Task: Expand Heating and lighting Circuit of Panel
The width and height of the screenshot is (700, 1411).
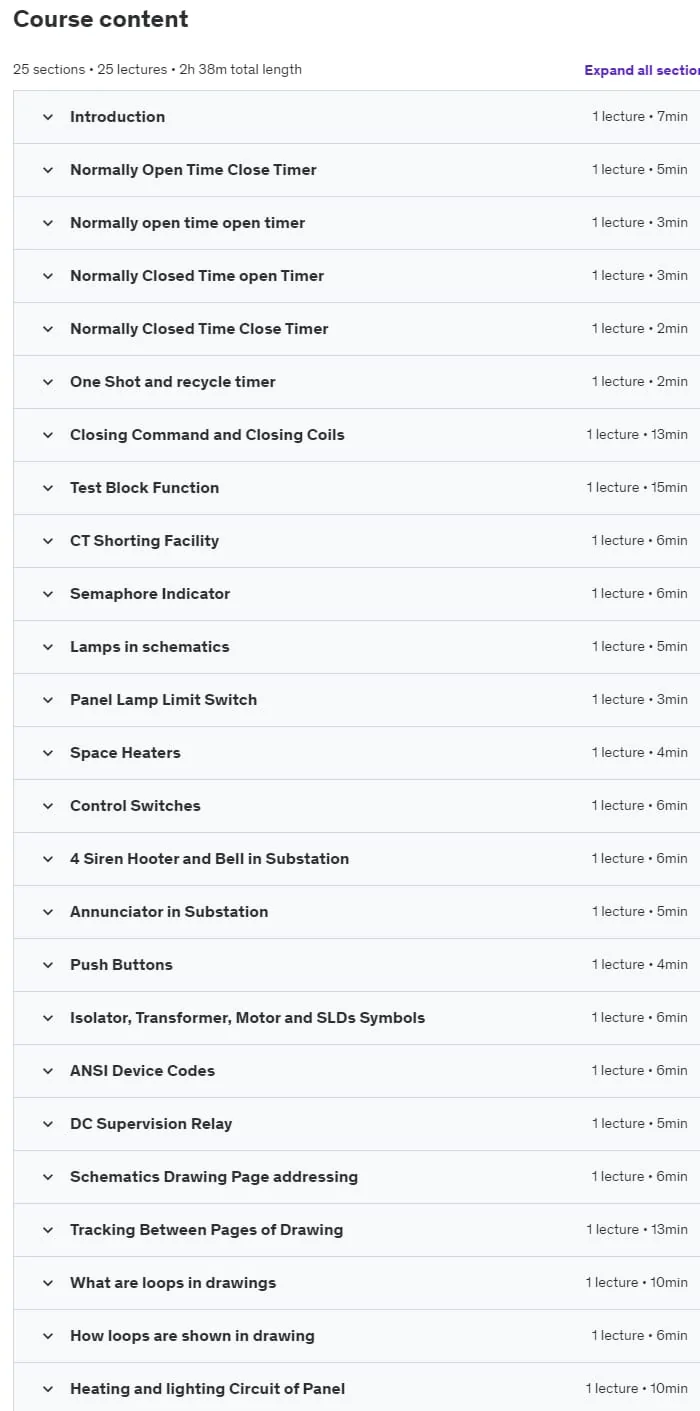Action: pos(357,1387)
